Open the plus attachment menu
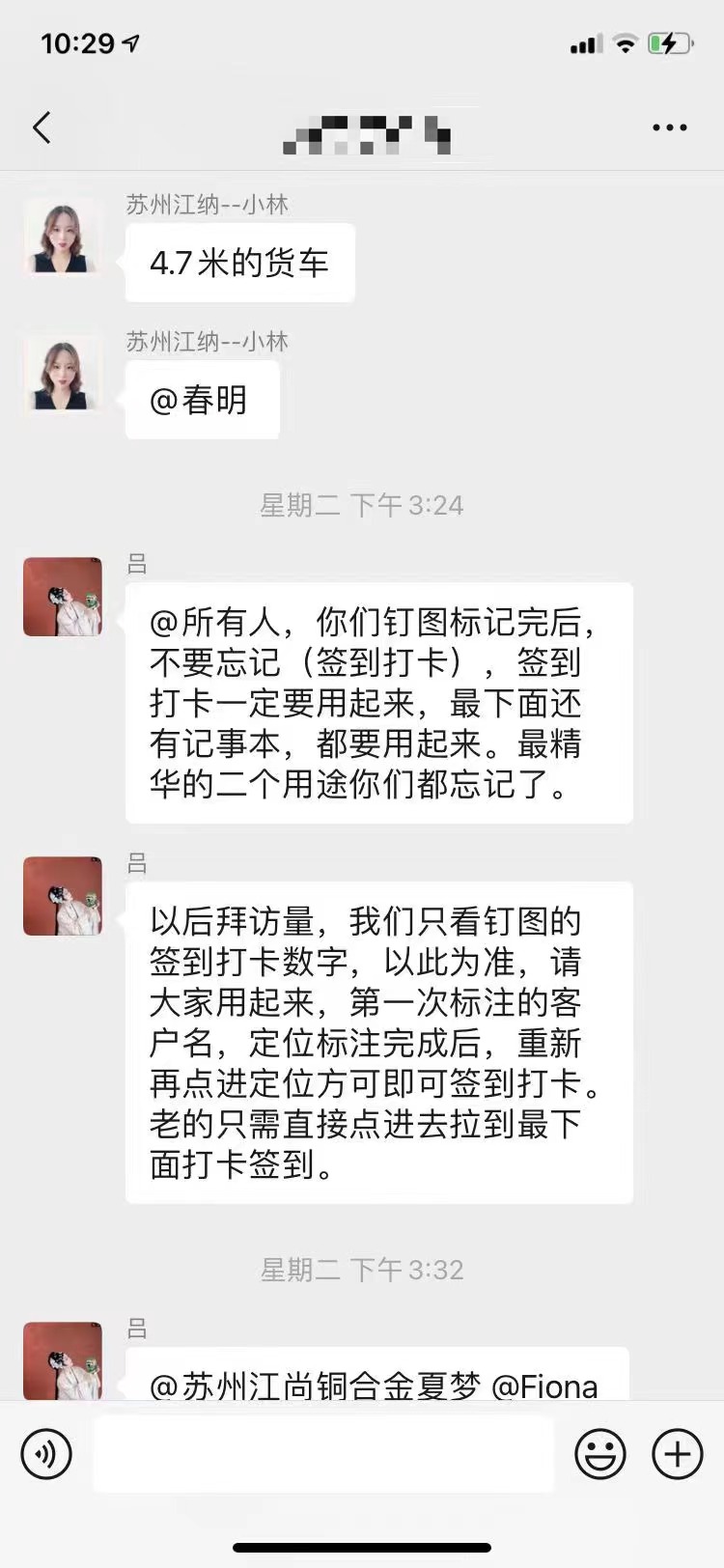The height and width of the screenshot is (1568, 724). [x=678, y=1453]
